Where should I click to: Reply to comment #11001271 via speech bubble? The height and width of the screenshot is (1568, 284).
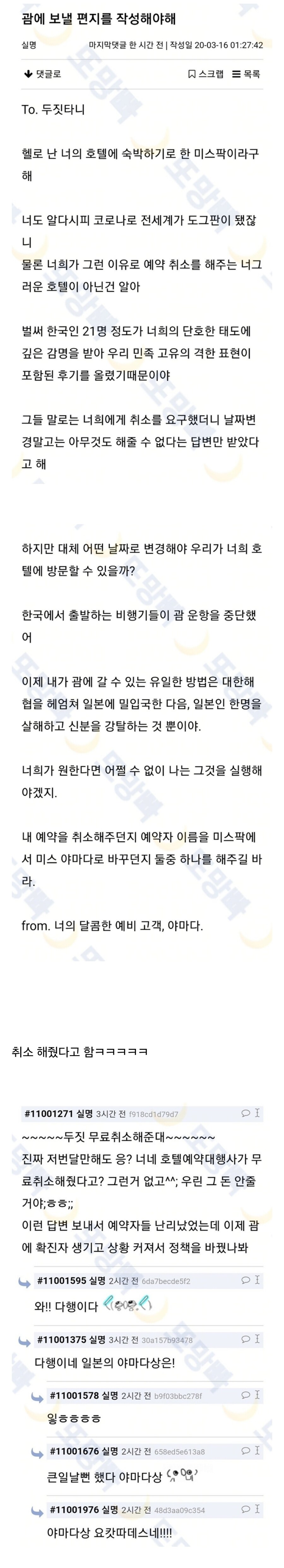pos(246,1113)
